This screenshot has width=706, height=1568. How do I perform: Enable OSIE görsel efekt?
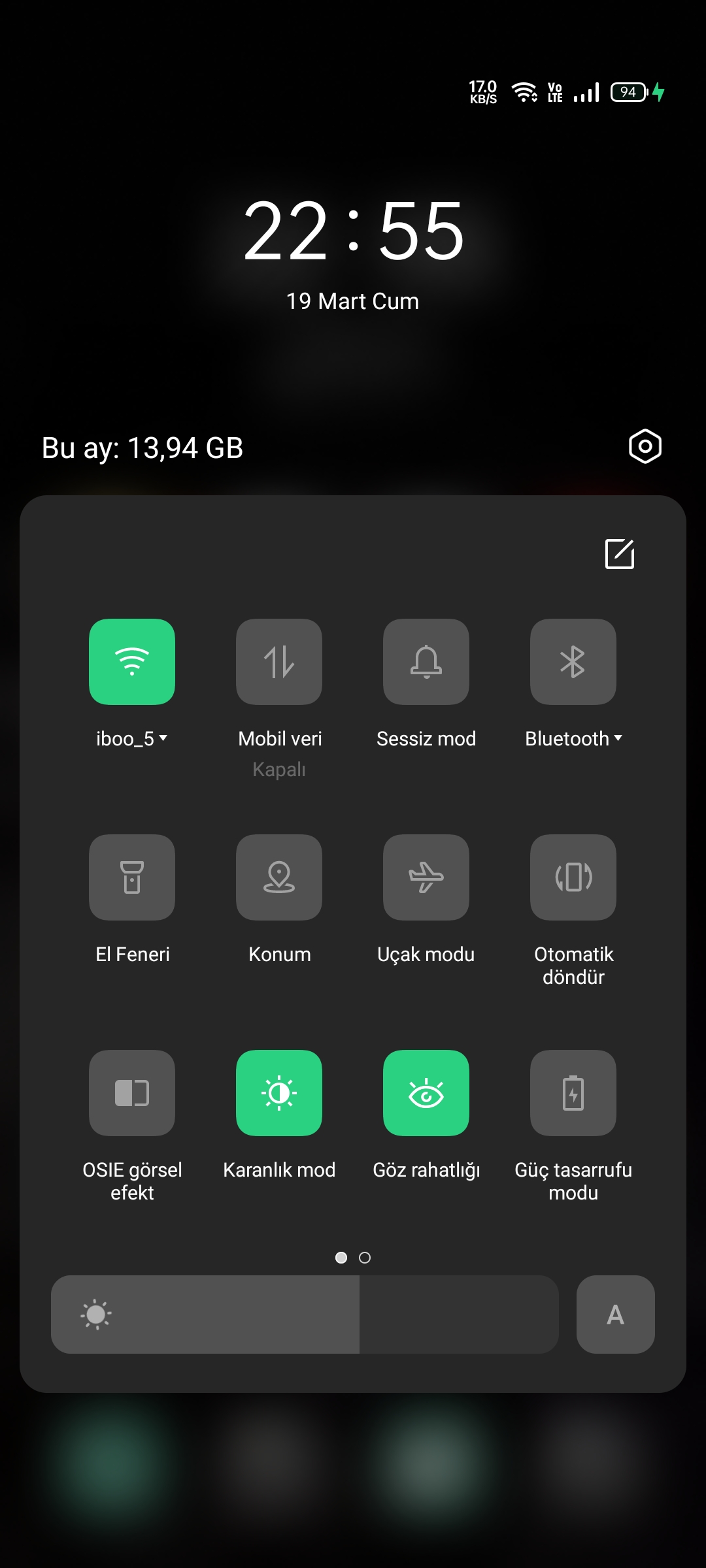132,1093
